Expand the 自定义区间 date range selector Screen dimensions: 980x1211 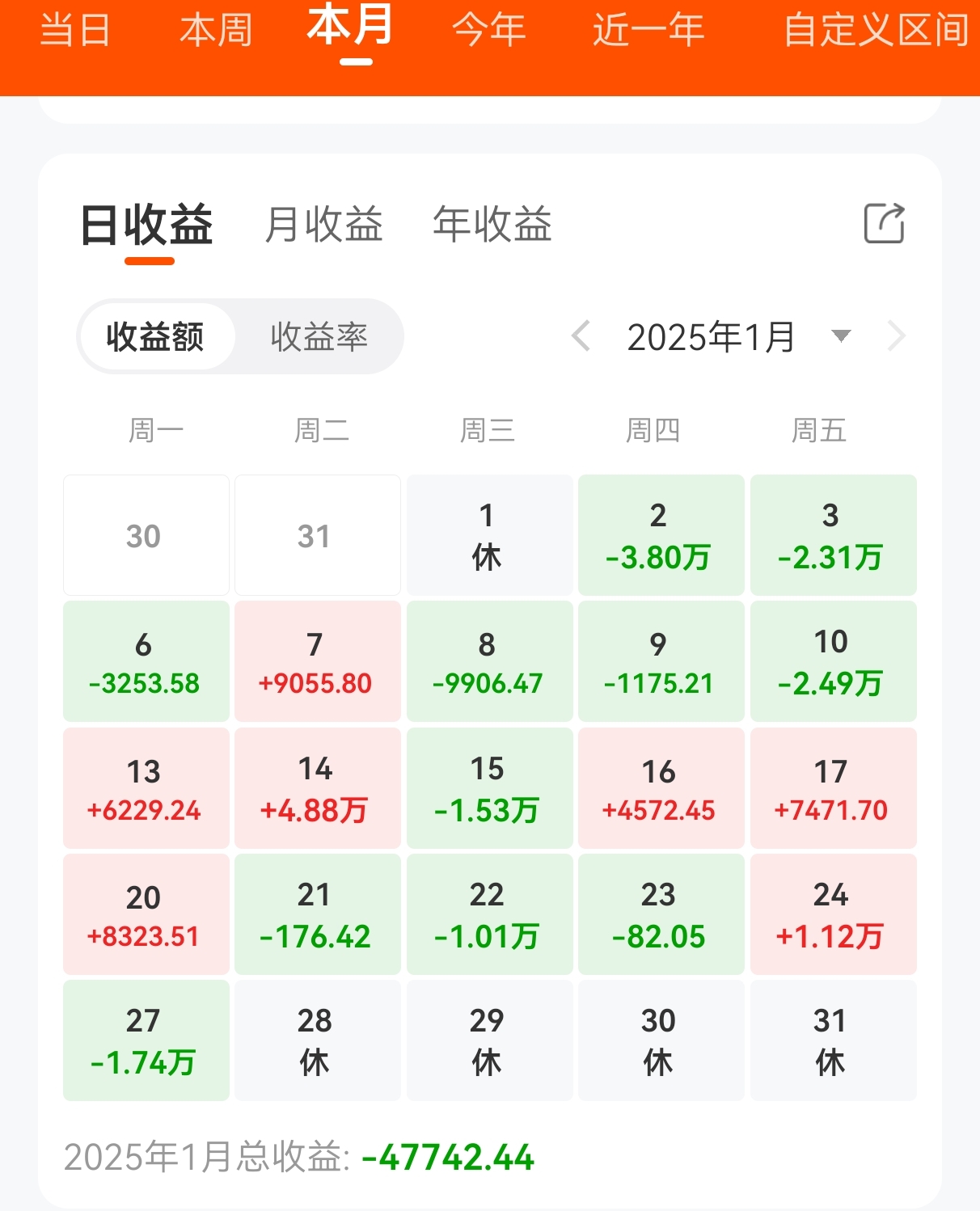click(873, 31)
